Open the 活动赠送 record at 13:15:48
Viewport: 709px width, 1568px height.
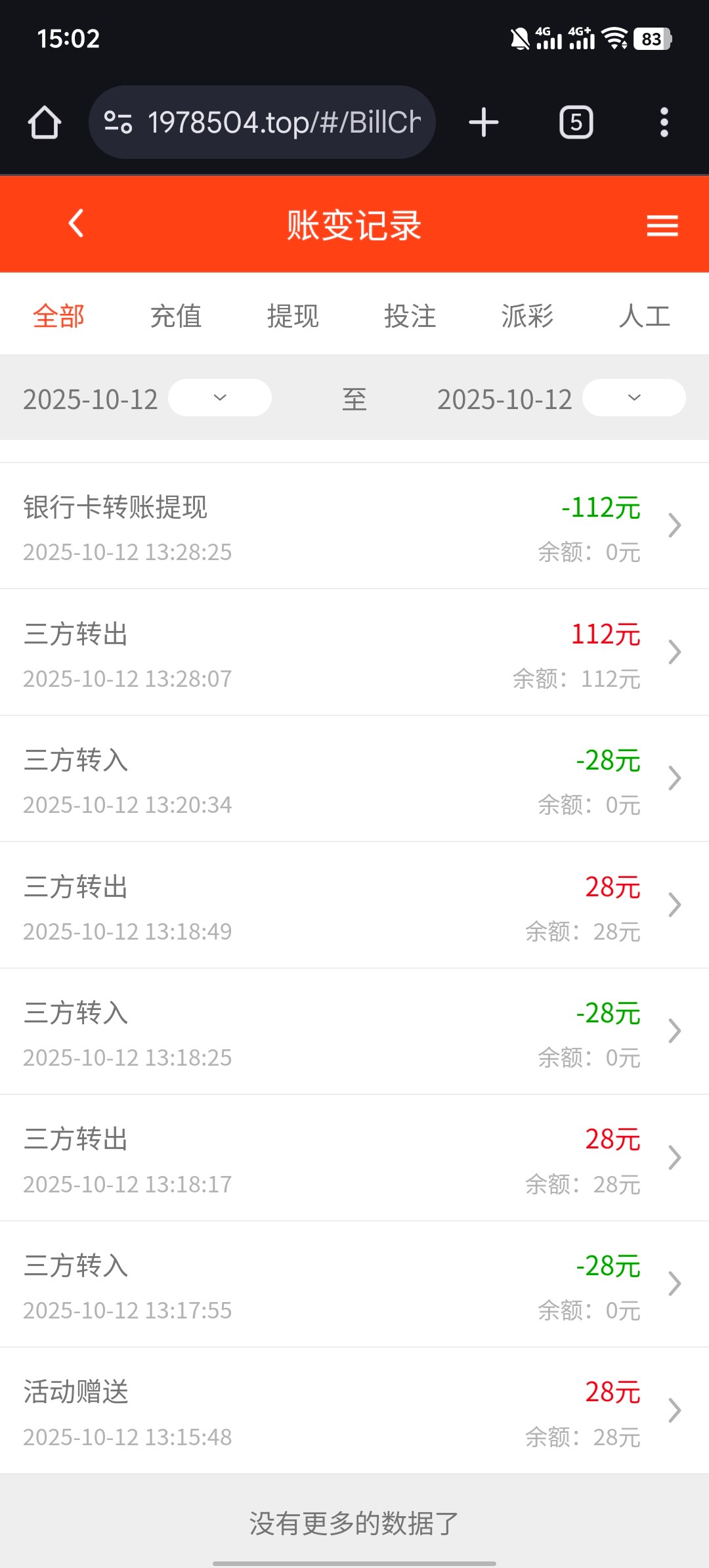coord(354,1411)
